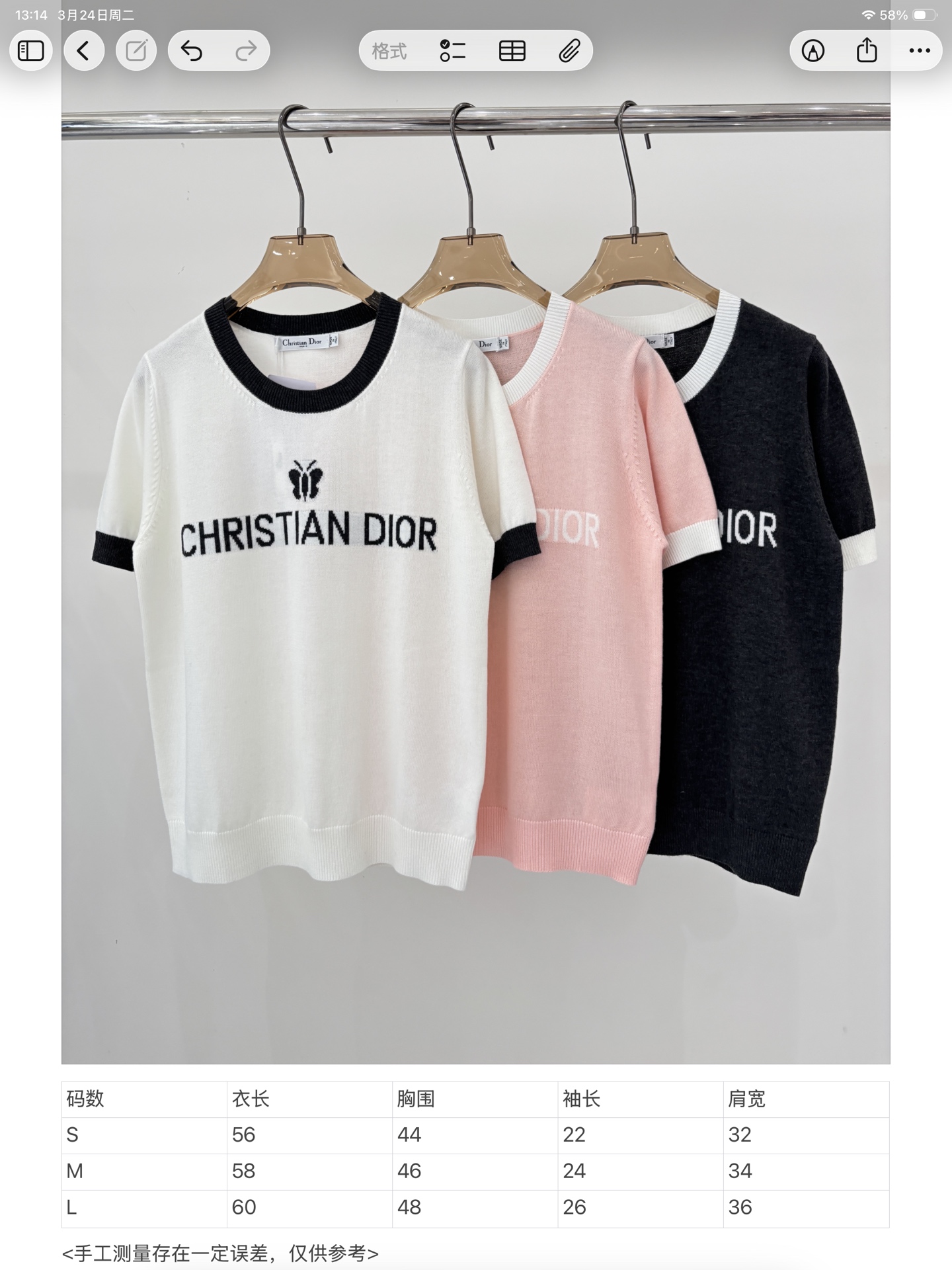Viewport: 952px width, 1270px height.
Task: Insert a table into the note
Action: (x=512, y=51)
